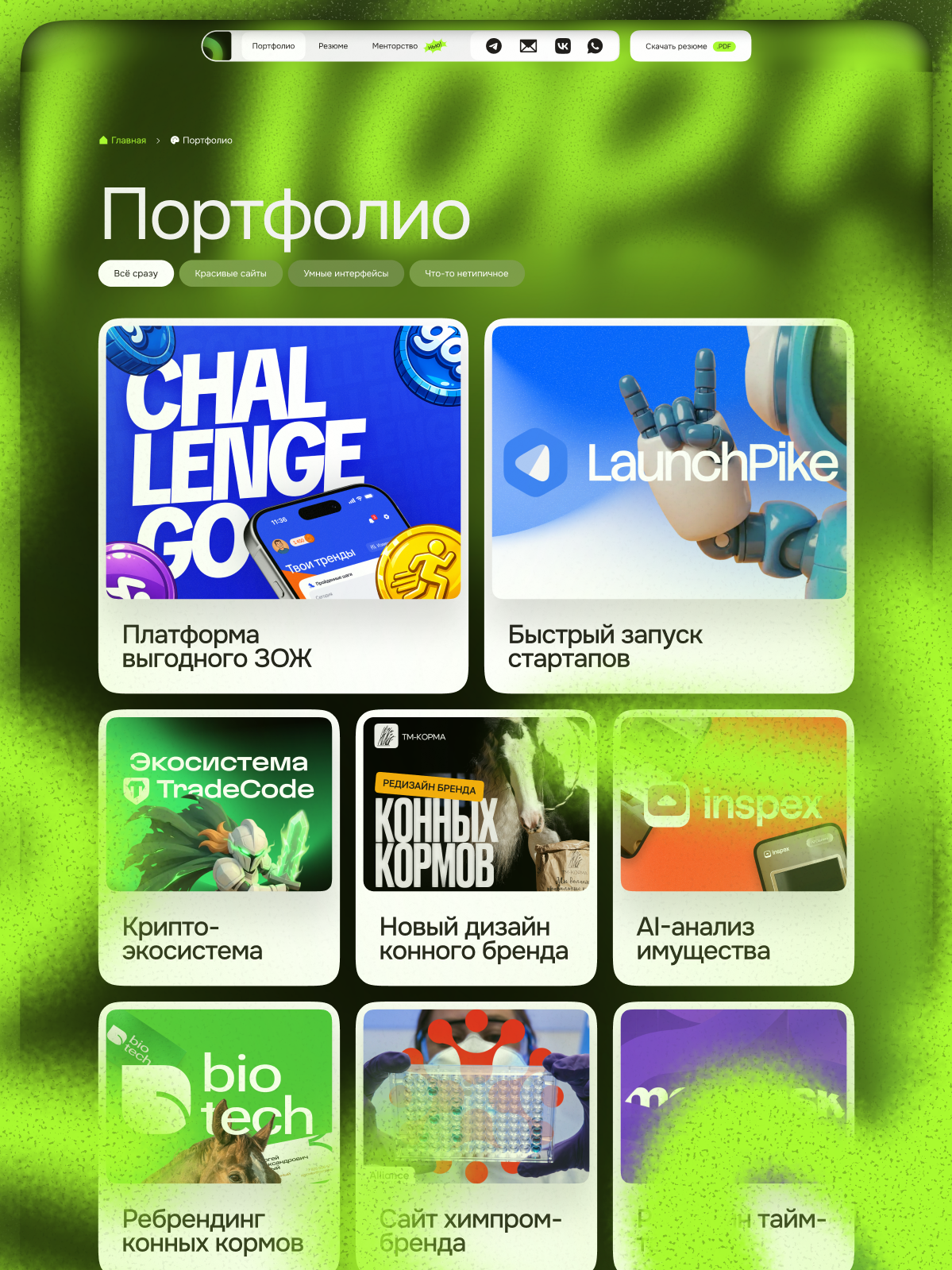Switch to the Резюме tab

[x=333, y=46]
